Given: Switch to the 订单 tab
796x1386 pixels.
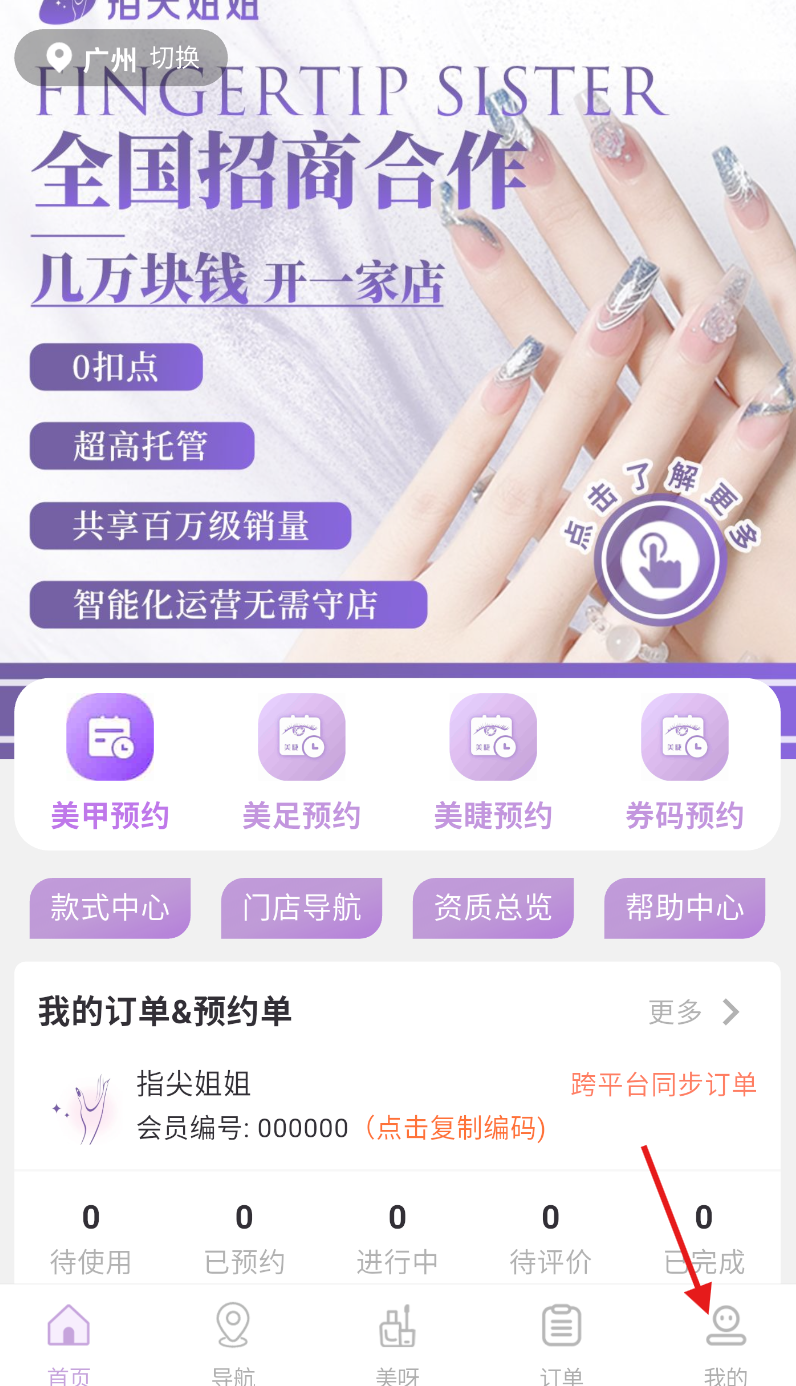Looking at the screenshot, I should pos(561,1340).
